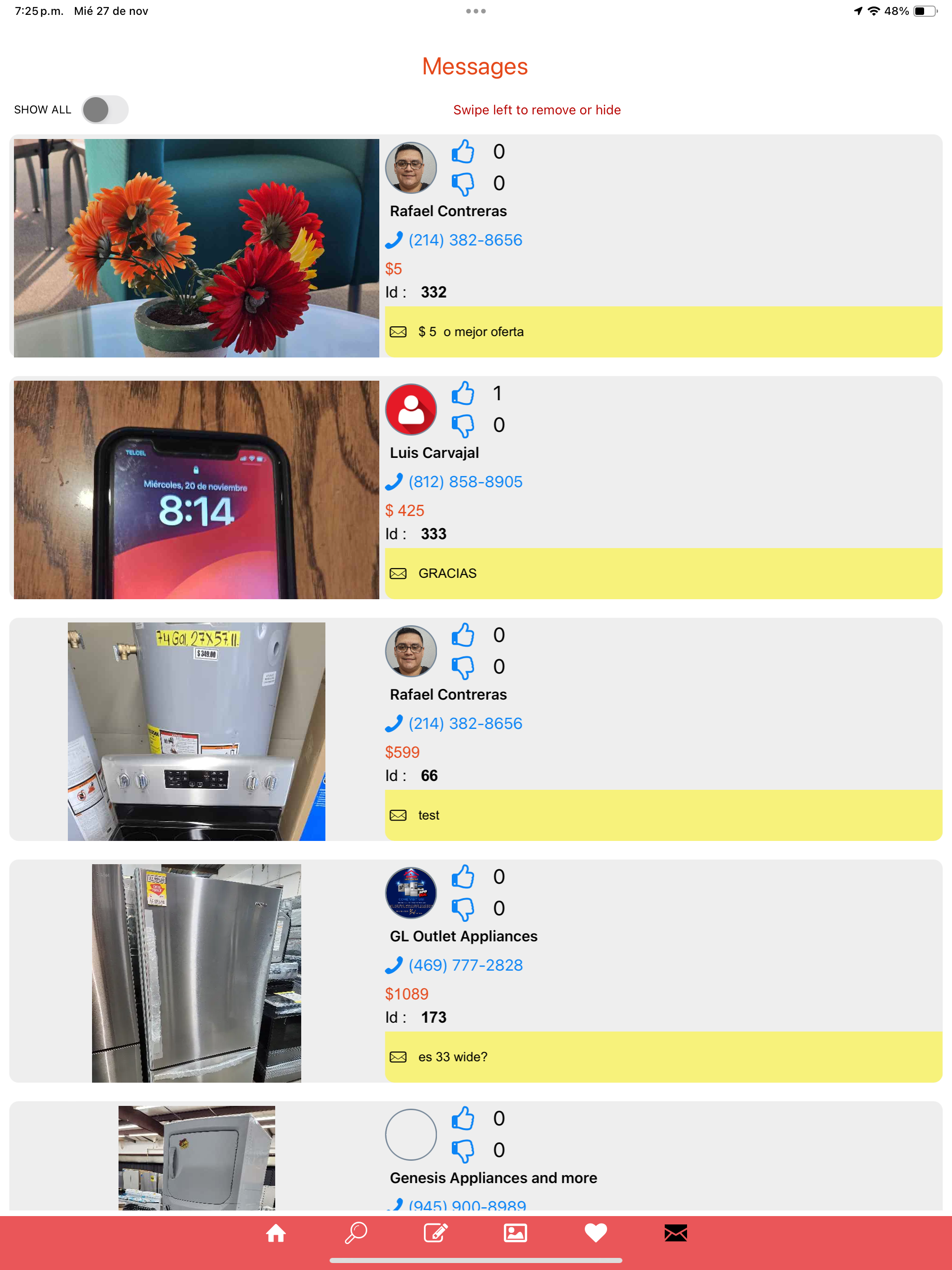Give thumbs down to GL Outlet Appliances
The height and width of the screenshot is (1270, 952).
tap(463, 909)
